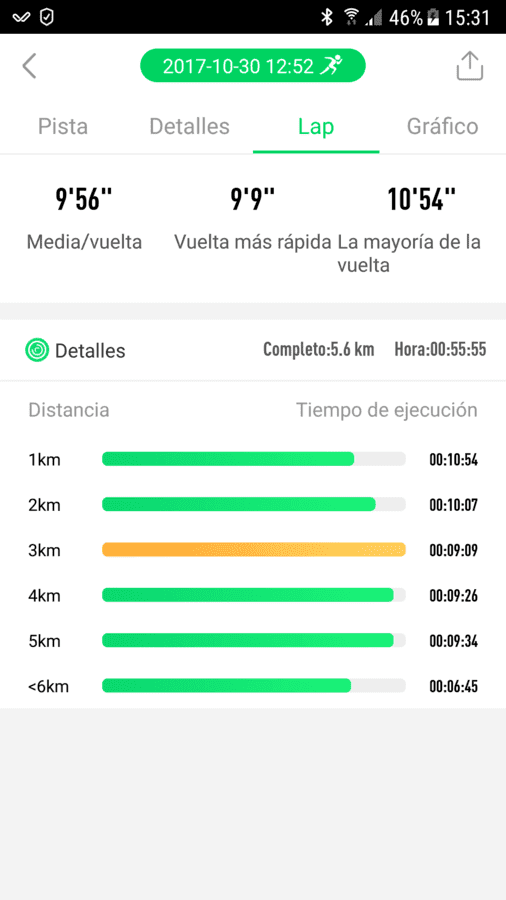
Task: Select the Lap tab
Action: point(316,127)
